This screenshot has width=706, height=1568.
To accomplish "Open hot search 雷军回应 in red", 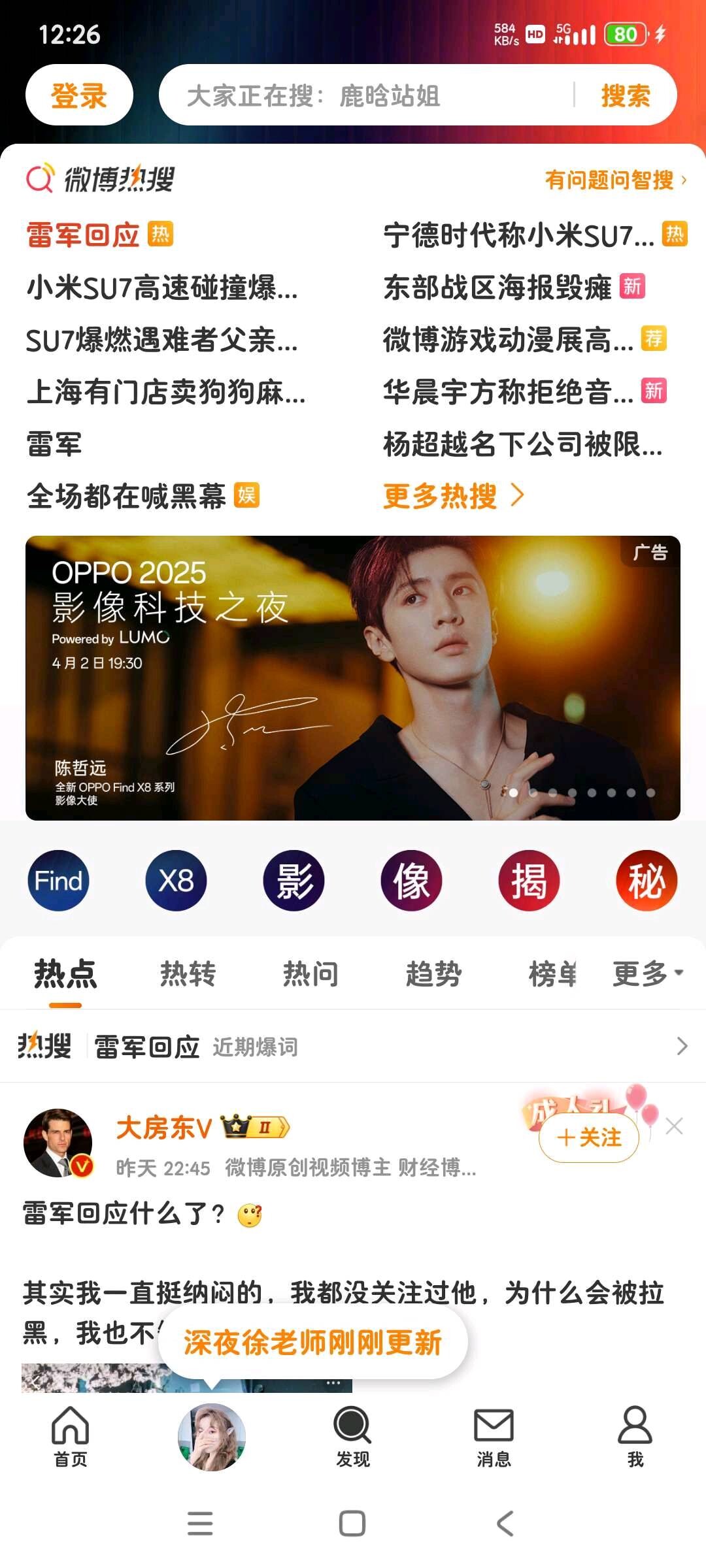I will click(83, 235).
